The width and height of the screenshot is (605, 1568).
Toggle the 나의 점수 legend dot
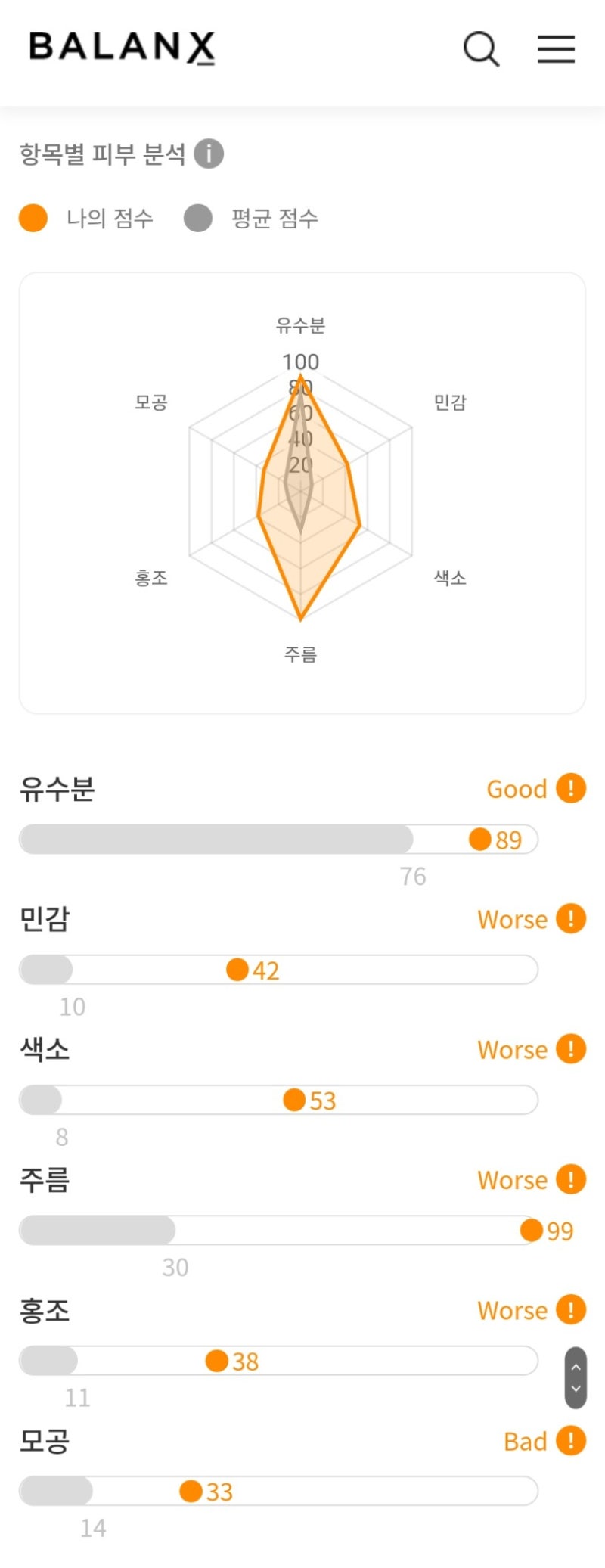point(33,218)
